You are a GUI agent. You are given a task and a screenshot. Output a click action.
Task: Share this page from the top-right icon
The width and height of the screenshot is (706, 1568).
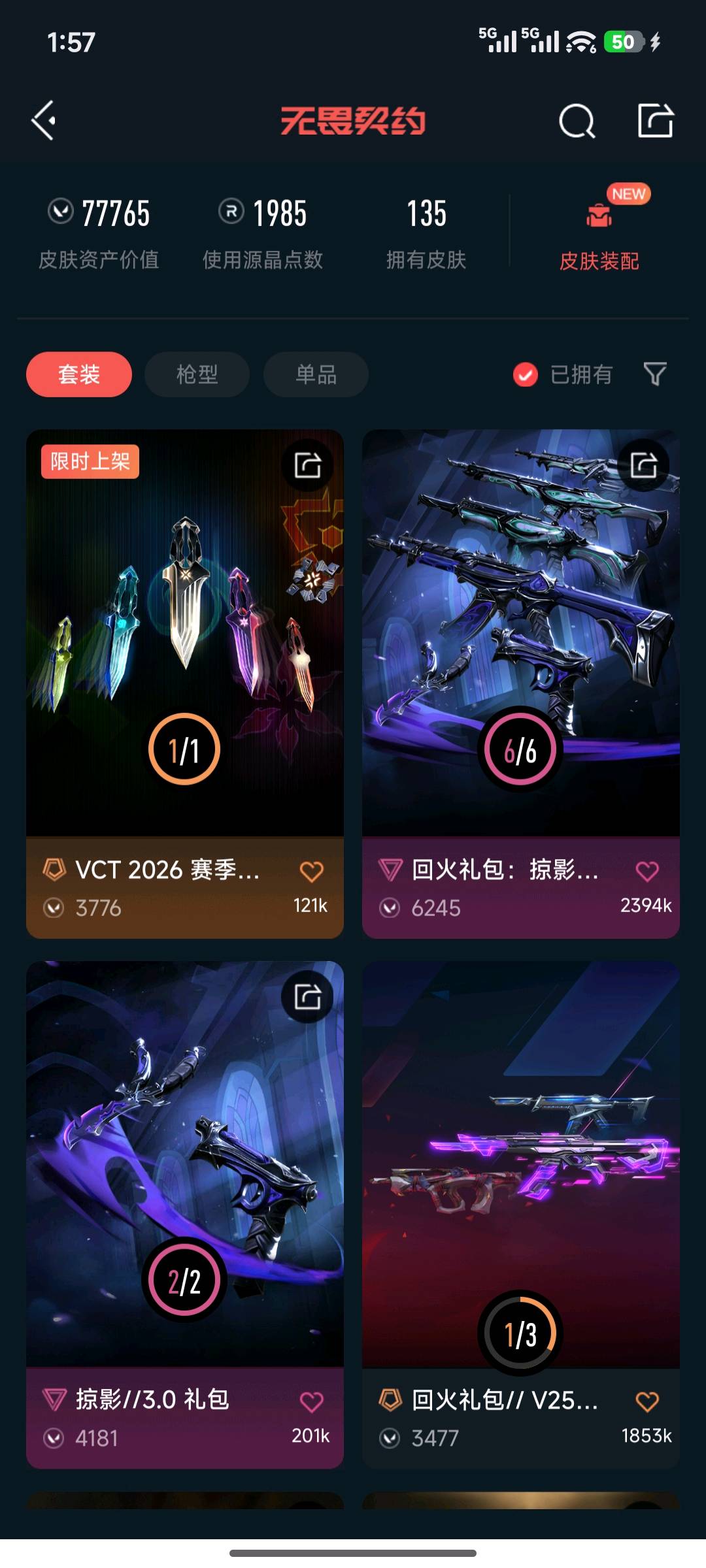pos(655,121)
